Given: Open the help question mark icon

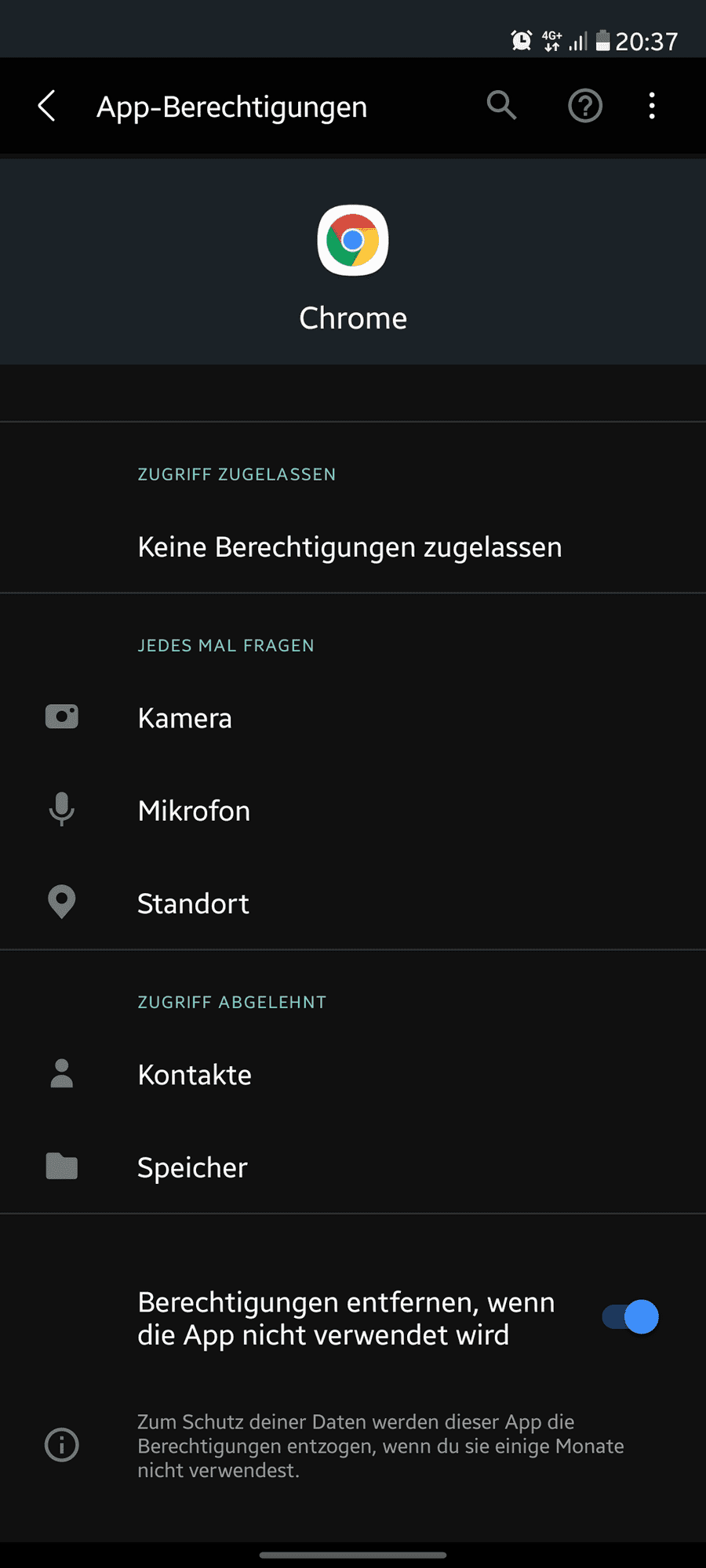Looking at the screenshot, I should point(584,106).
